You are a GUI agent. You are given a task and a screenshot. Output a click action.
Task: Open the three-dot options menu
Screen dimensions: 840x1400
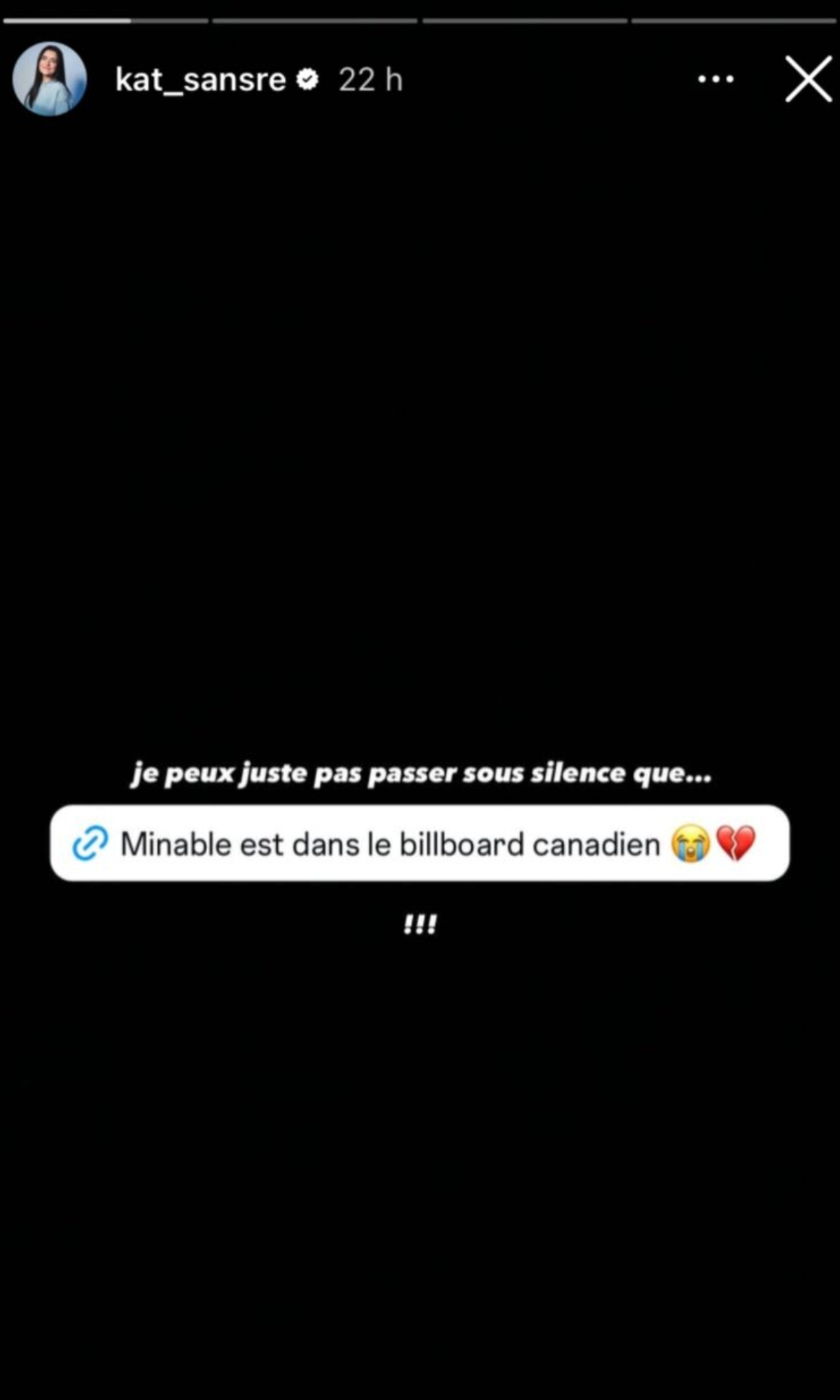(715, 80)
